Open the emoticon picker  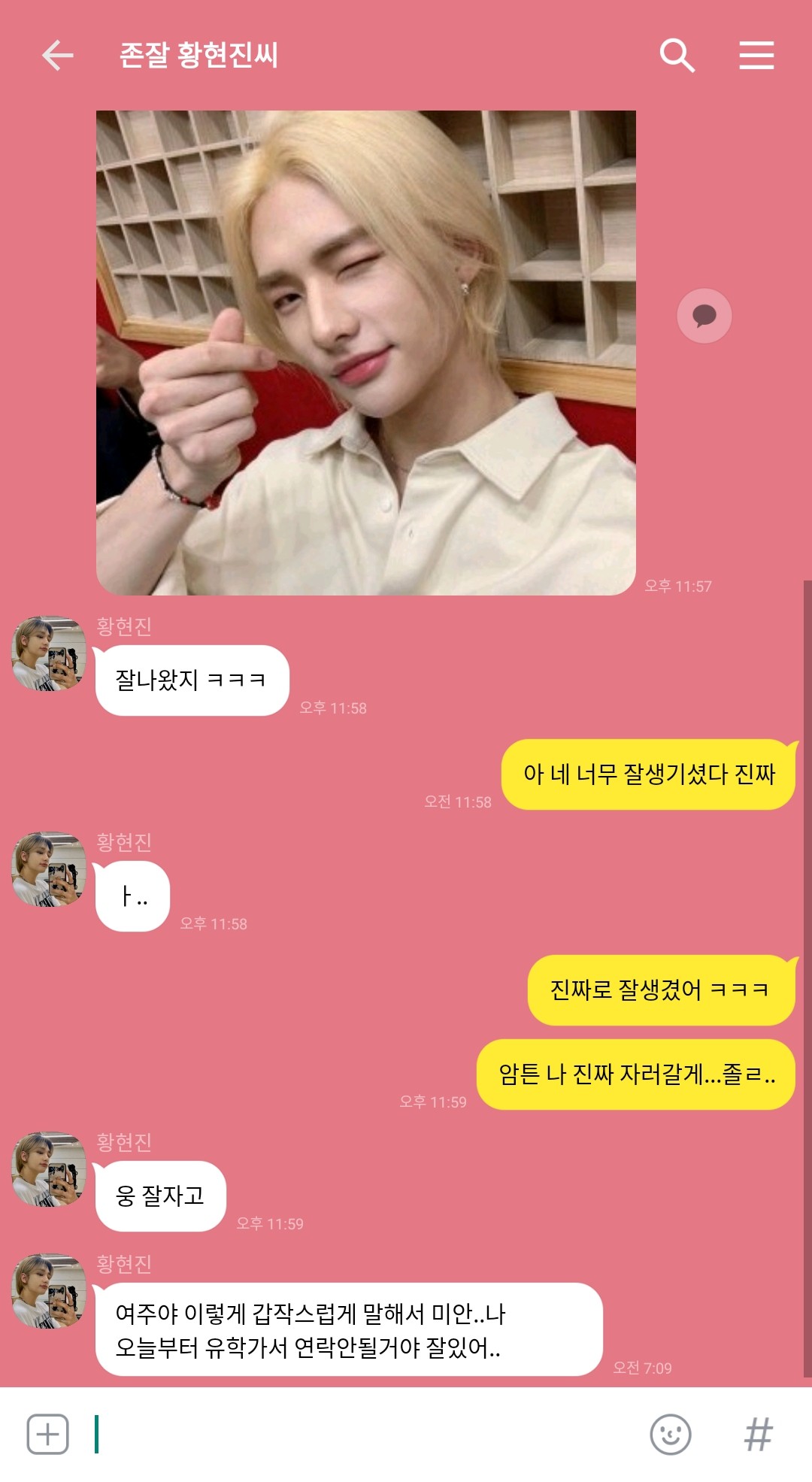click(671, 1435)
